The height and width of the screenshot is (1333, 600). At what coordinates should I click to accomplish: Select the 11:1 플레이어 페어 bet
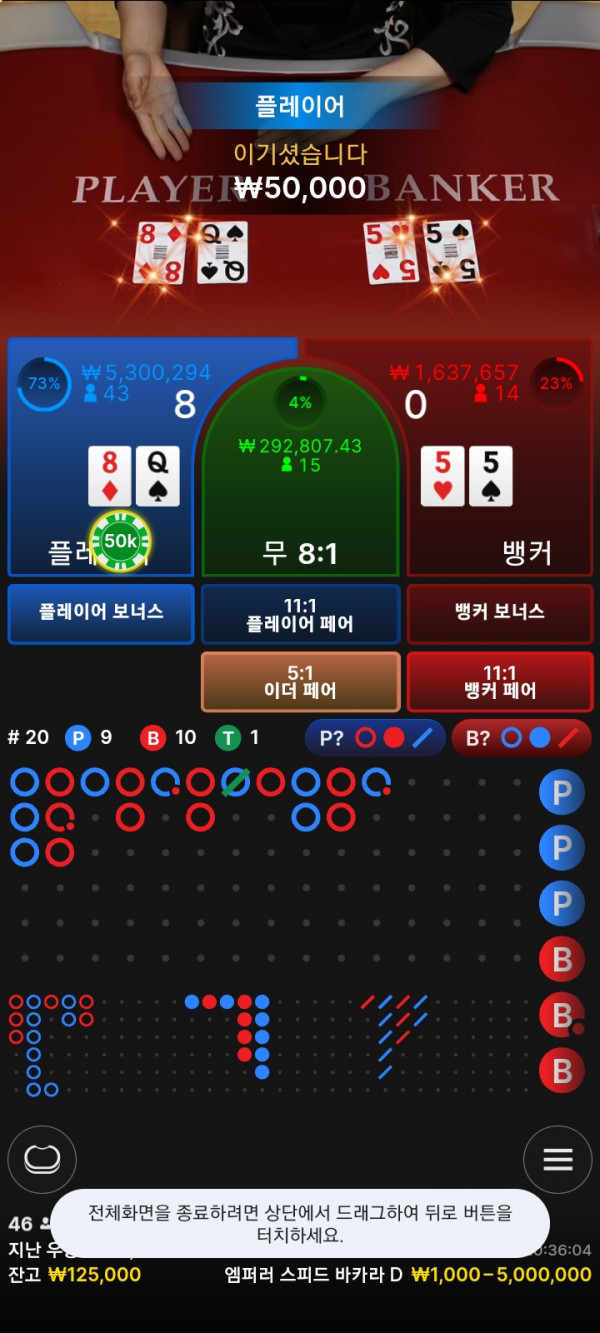(300, 613)
